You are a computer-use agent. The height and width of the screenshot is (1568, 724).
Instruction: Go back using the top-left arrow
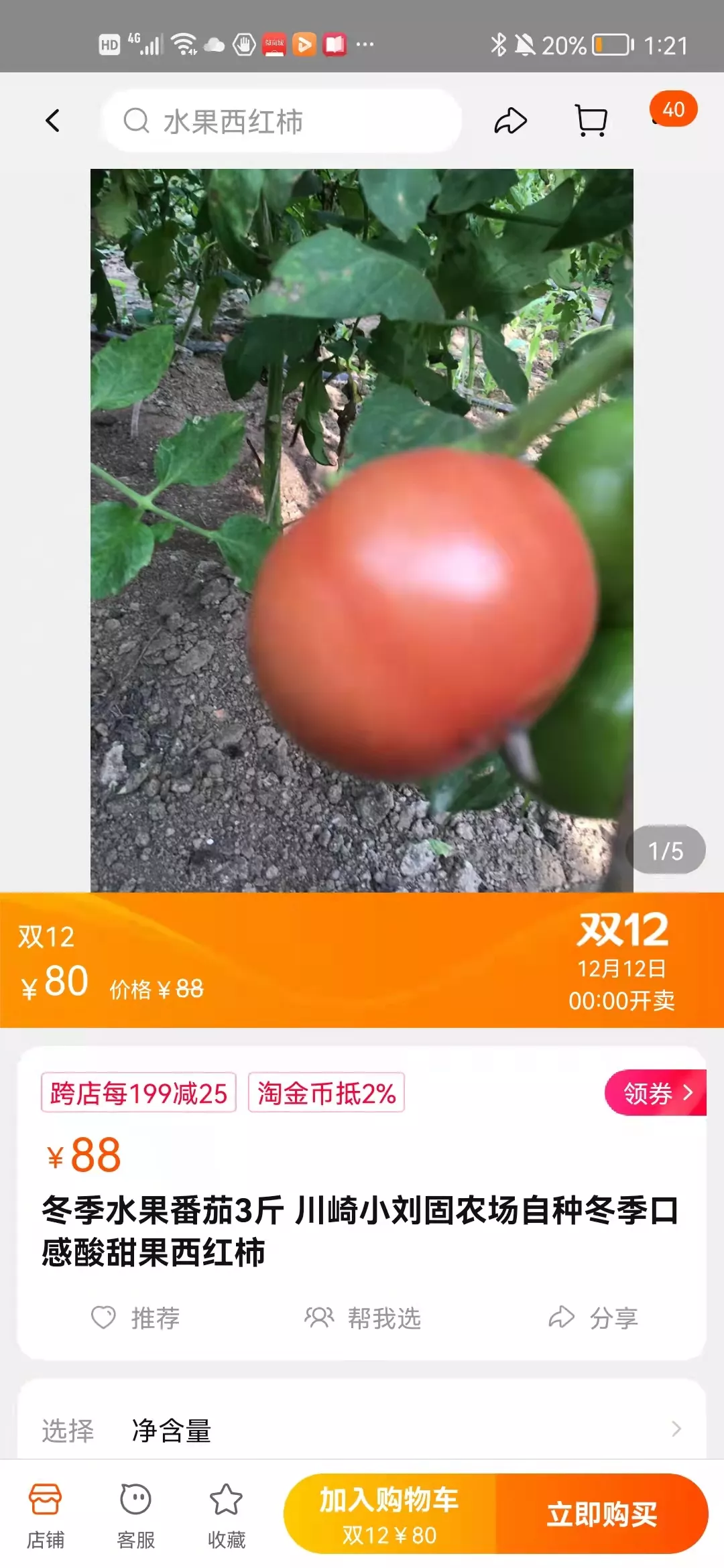pos(53,121)
